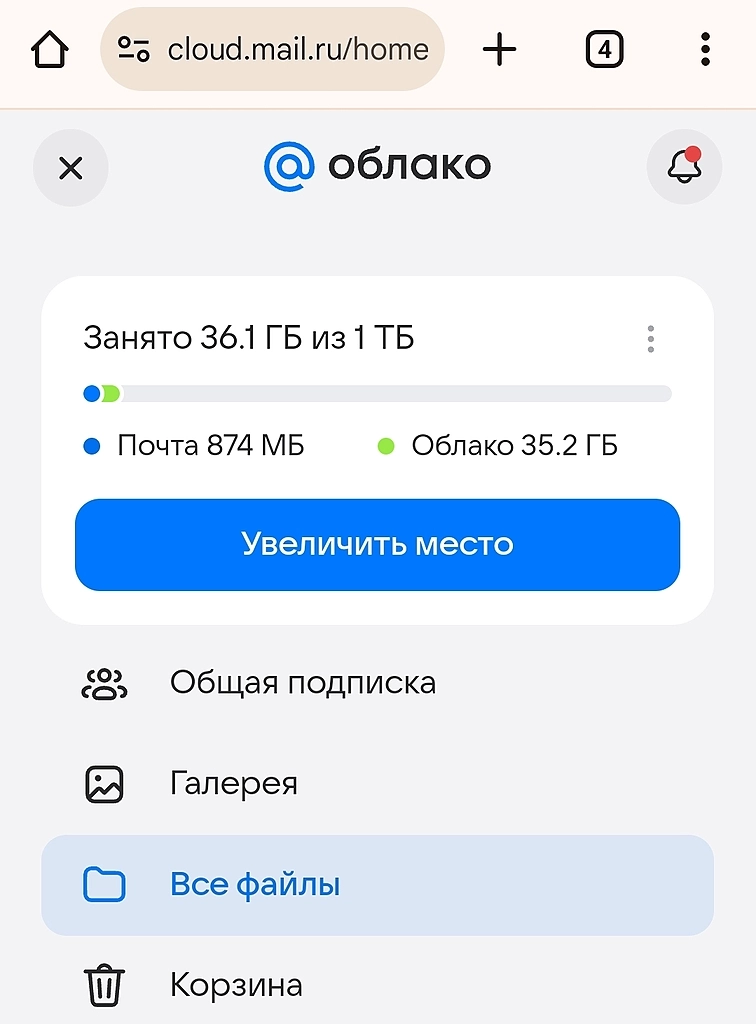The height and width of the screenshot is (1024, 756).
Task: Open Общая подписка
Action: click(302, 683)
